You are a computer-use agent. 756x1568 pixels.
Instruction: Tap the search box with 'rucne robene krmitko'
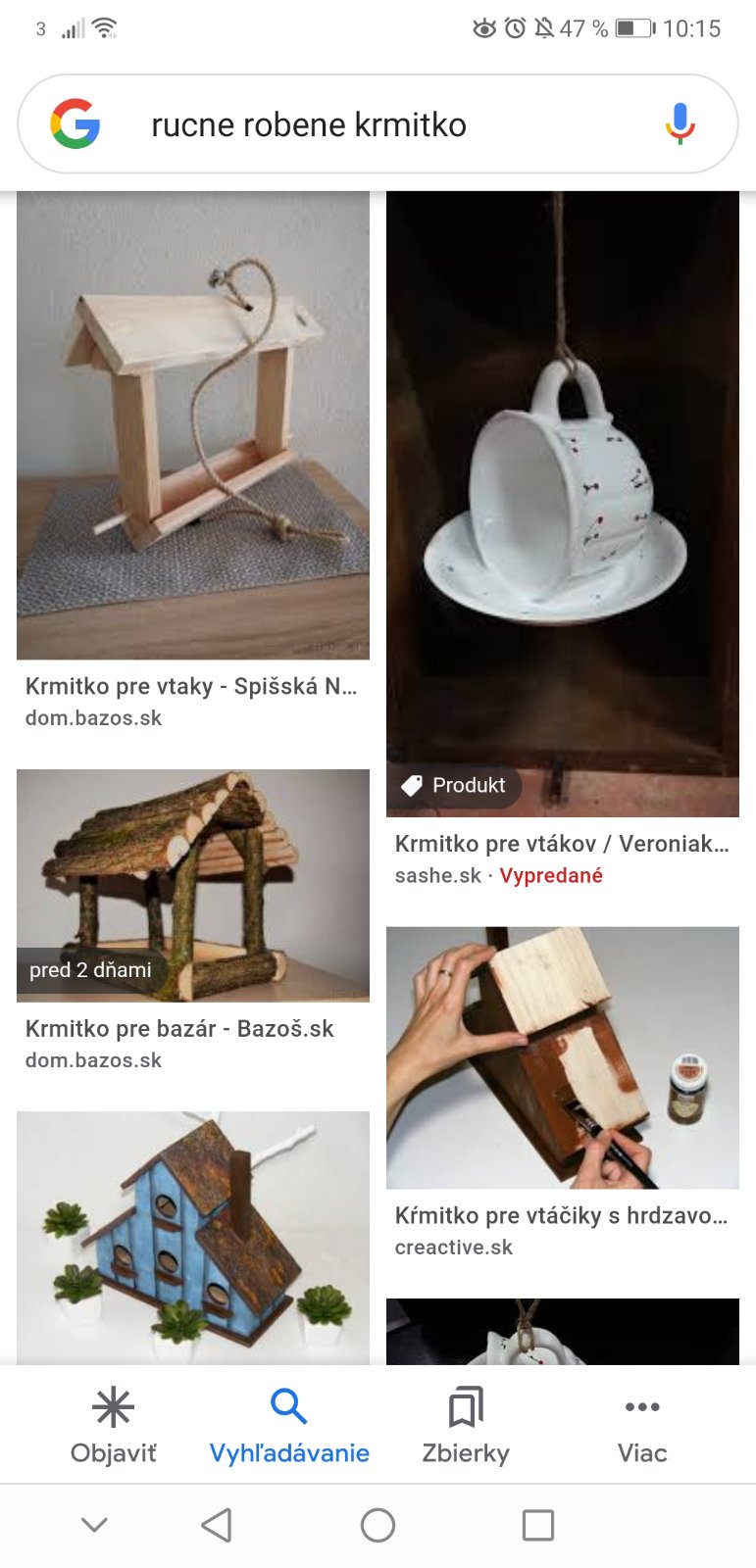click(378, 124)
